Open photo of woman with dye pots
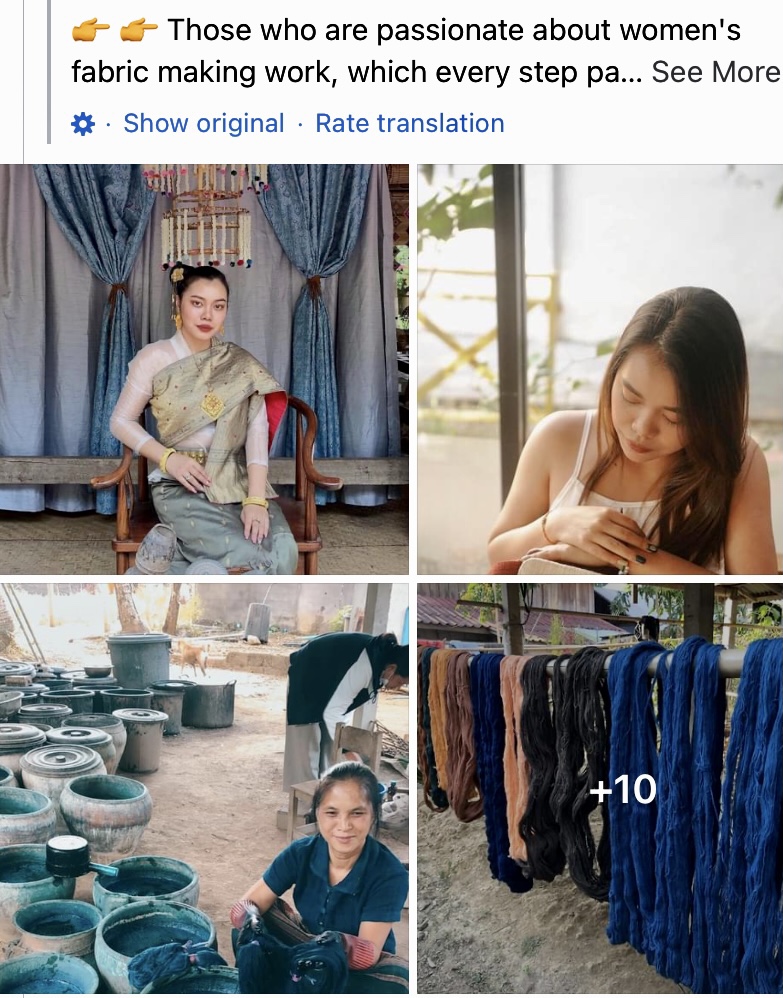 (x=204, y=788)
